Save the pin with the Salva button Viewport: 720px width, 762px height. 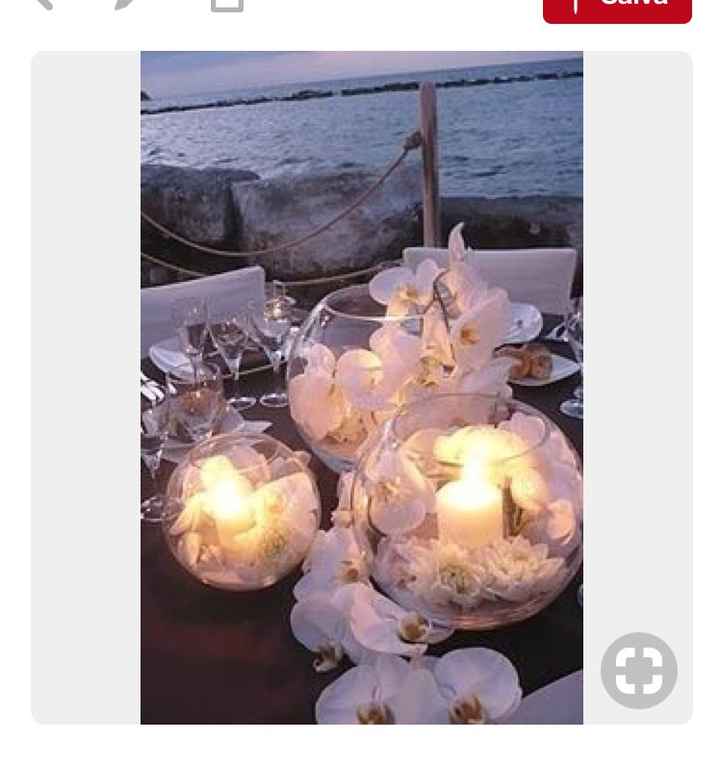point(617,7)
